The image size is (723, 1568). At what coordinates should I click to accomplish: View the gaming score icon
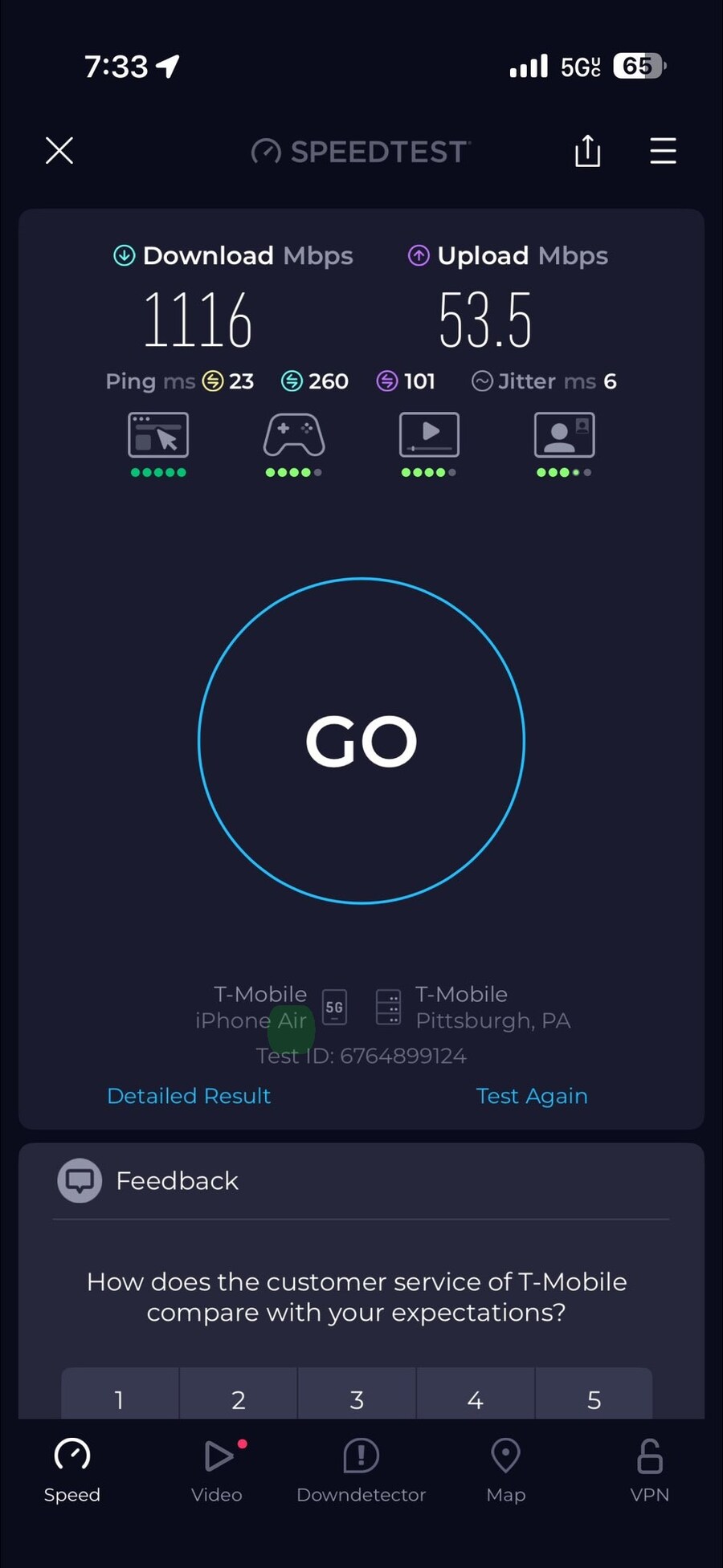[x=294, y=436]
